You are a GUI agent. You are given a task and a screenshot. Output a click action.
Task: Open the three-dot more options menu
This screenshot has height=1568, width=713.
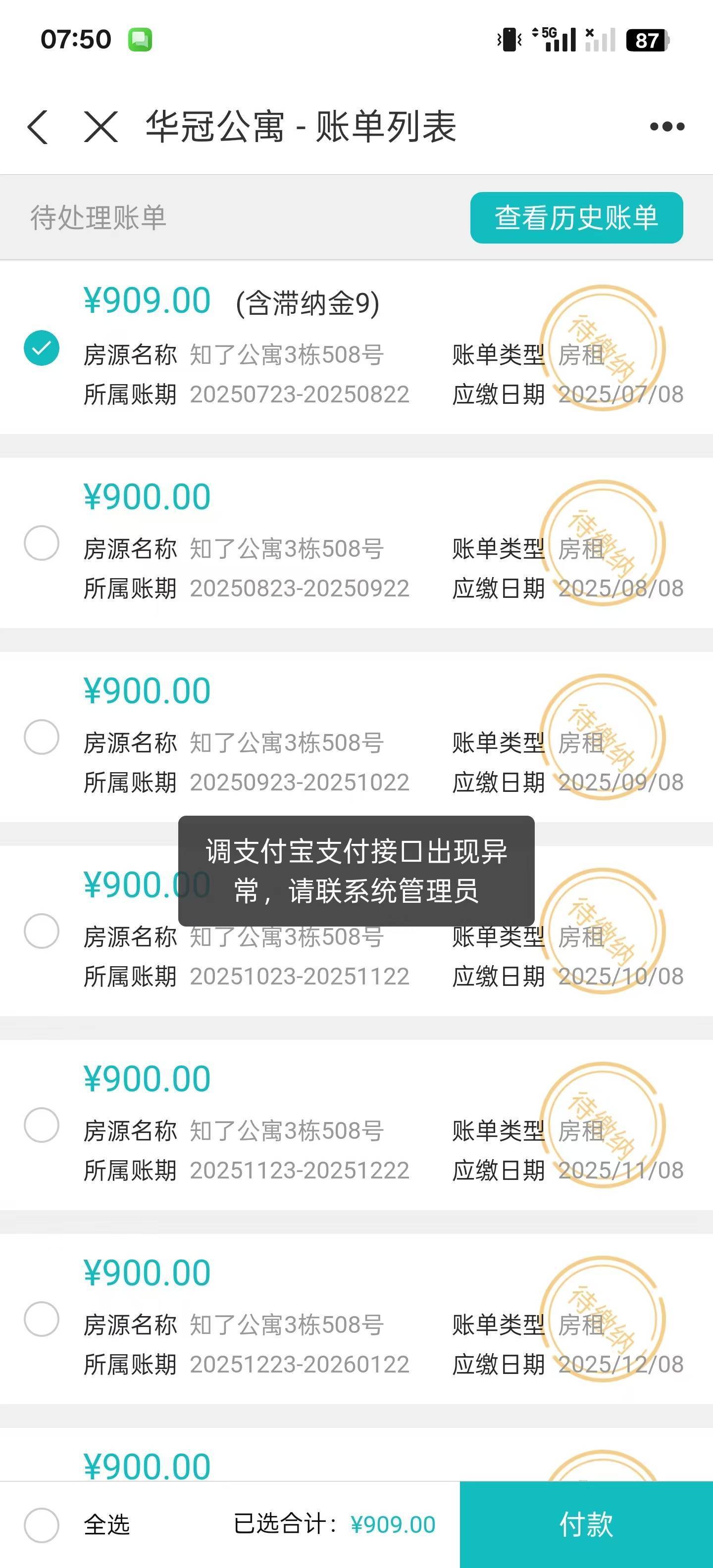(x=667, y=127)
